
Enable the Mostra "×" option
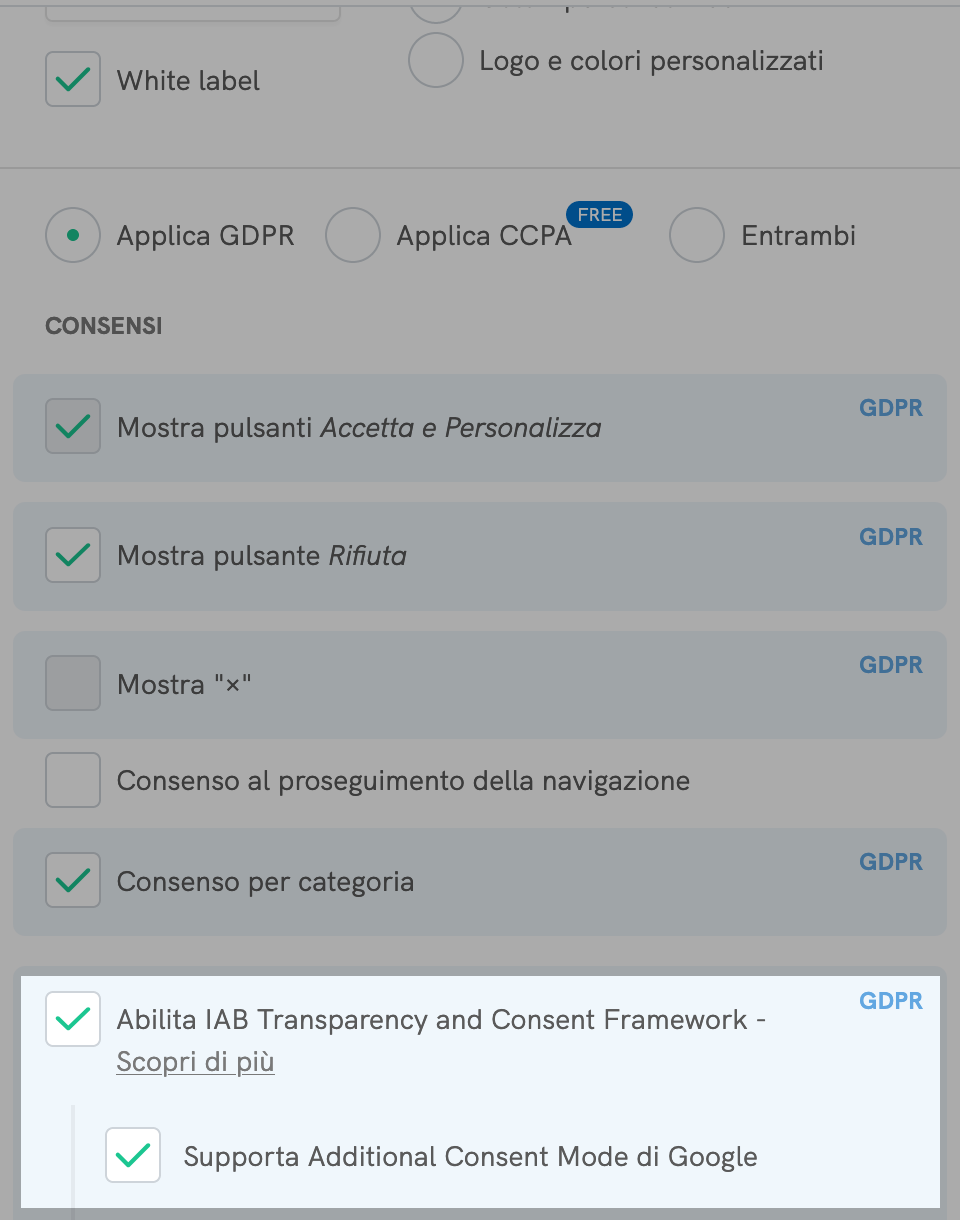[72, 682]
